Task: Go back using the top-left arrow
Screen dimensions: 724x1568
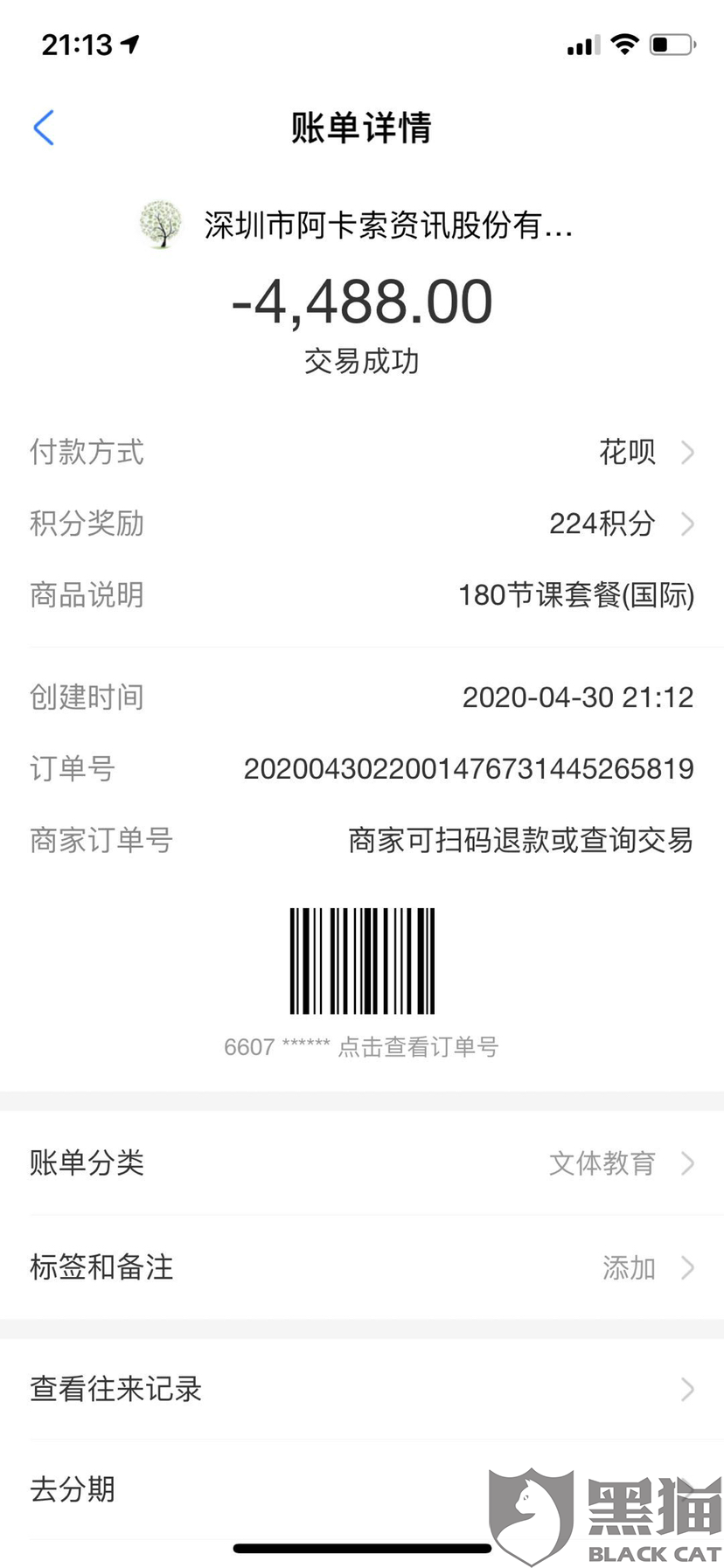Action: 44,128
